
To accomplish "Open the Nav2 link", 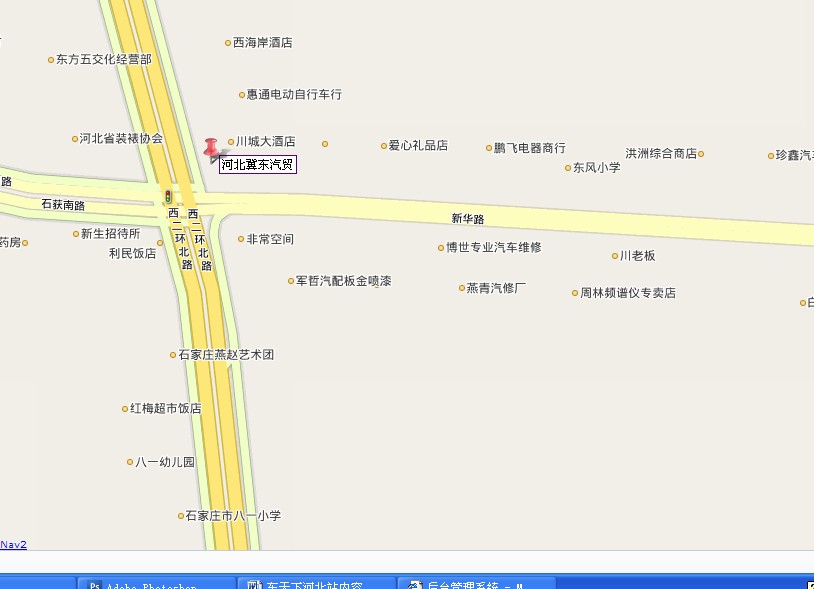I will 13,544.
